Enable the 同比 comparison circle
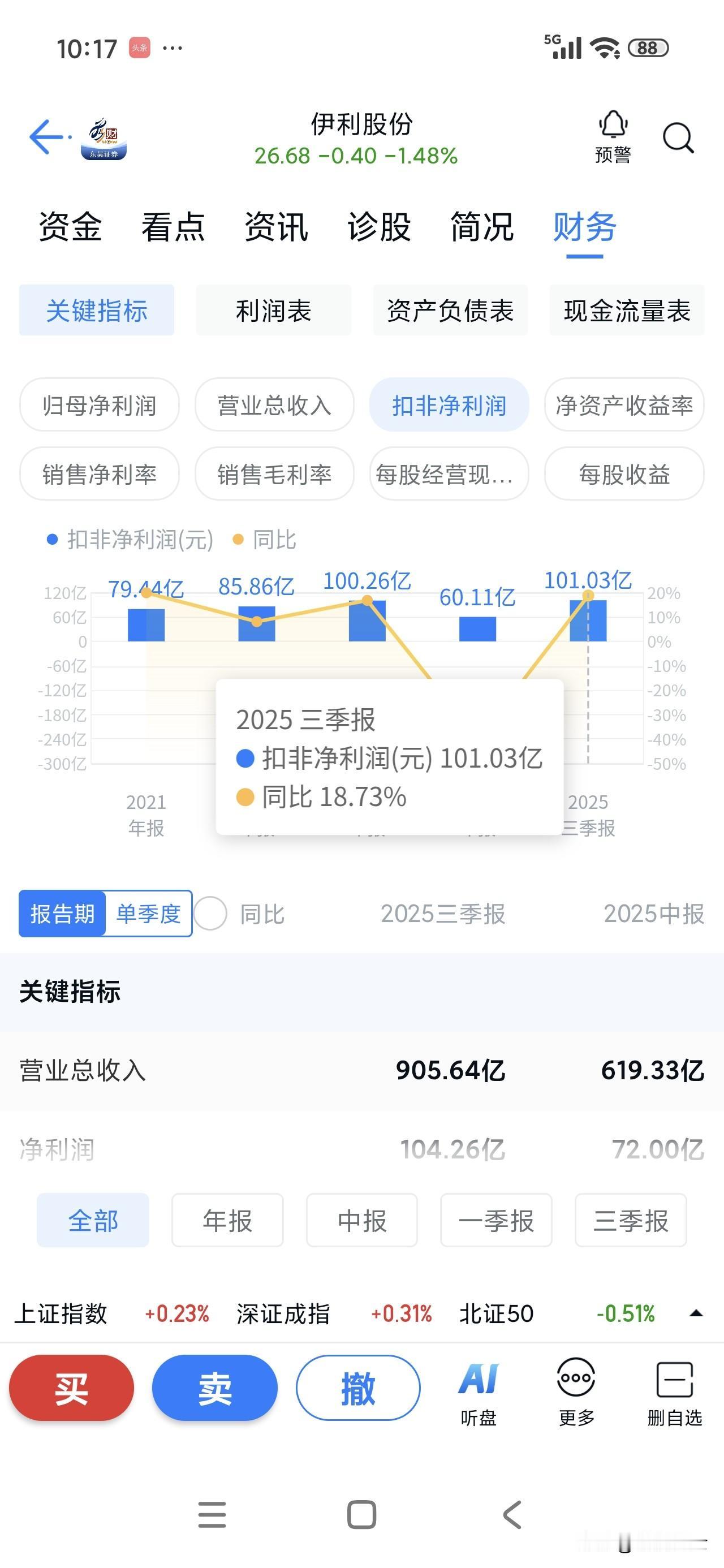Screen dimensions: 724x1568 210,914
